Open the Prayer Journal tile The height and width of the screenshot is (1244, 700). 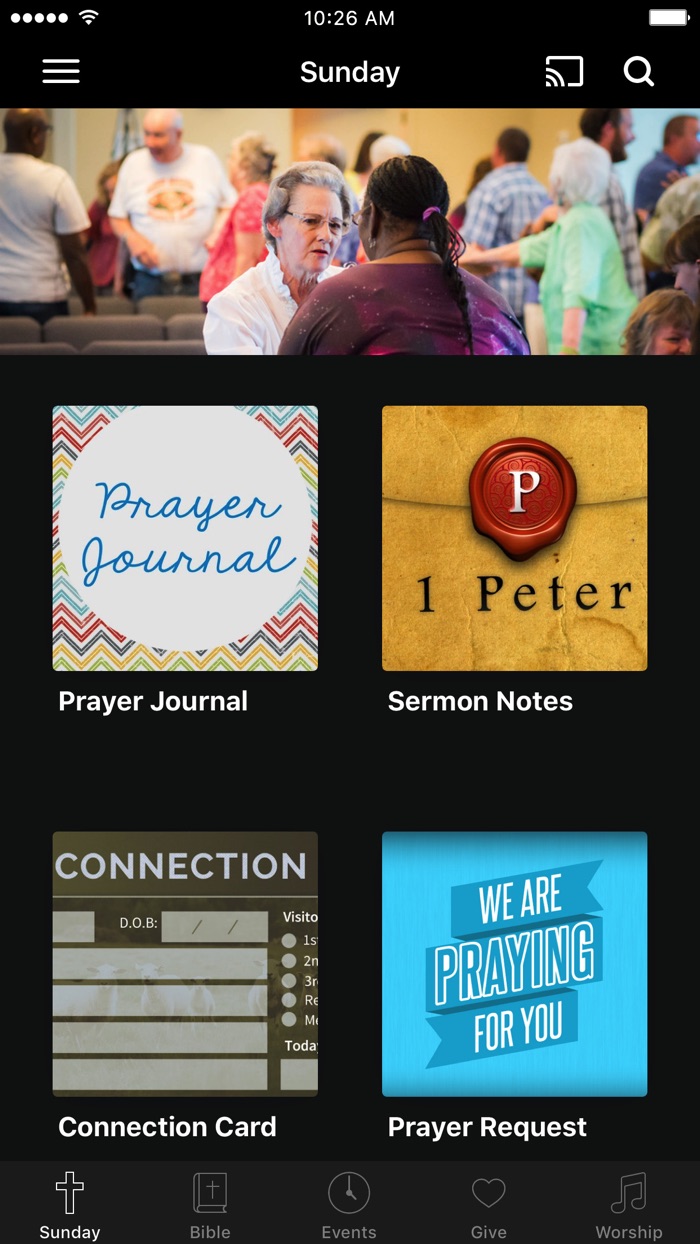click(x=185, y=538)
